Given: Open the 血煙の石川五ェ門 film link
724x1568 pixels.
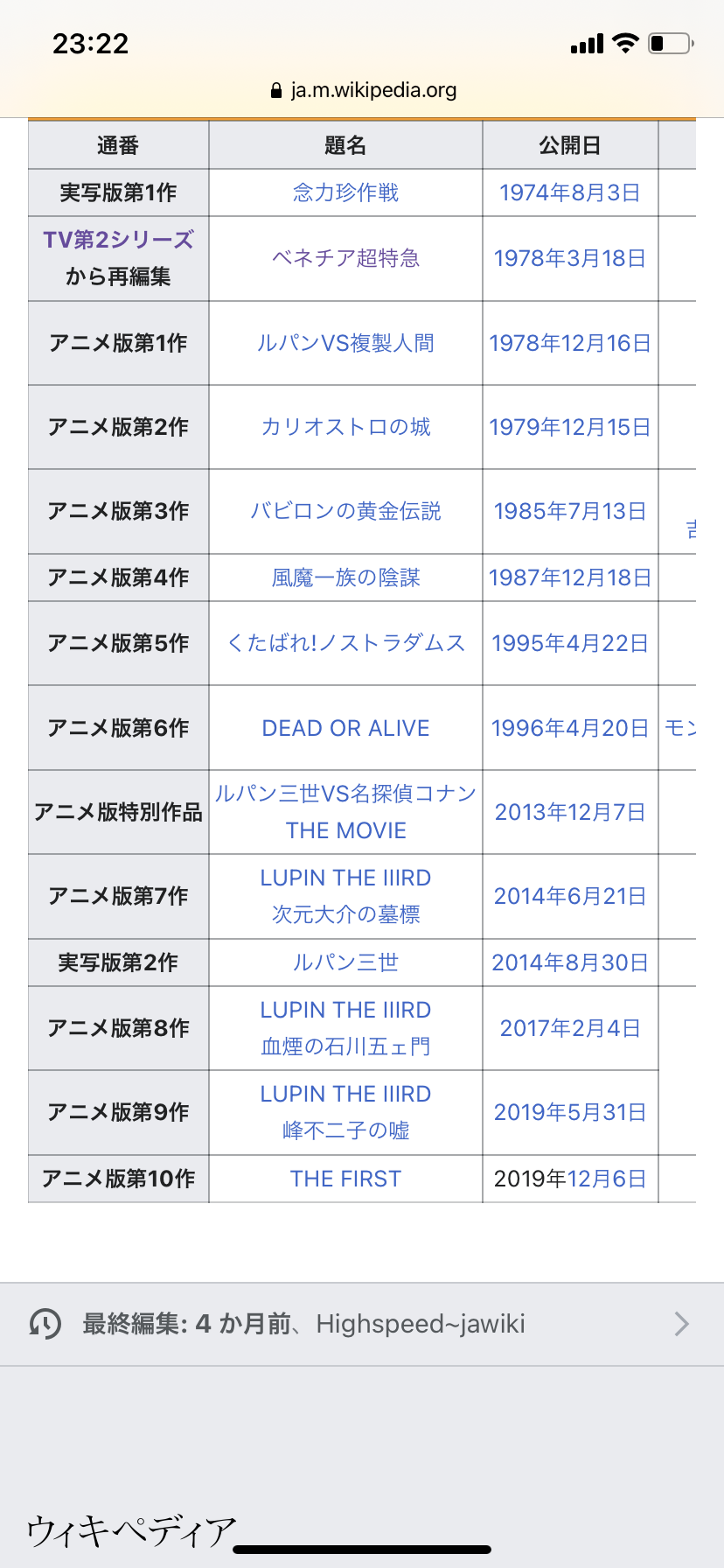Looking at the screenshot, I should tap(345, 1046).
